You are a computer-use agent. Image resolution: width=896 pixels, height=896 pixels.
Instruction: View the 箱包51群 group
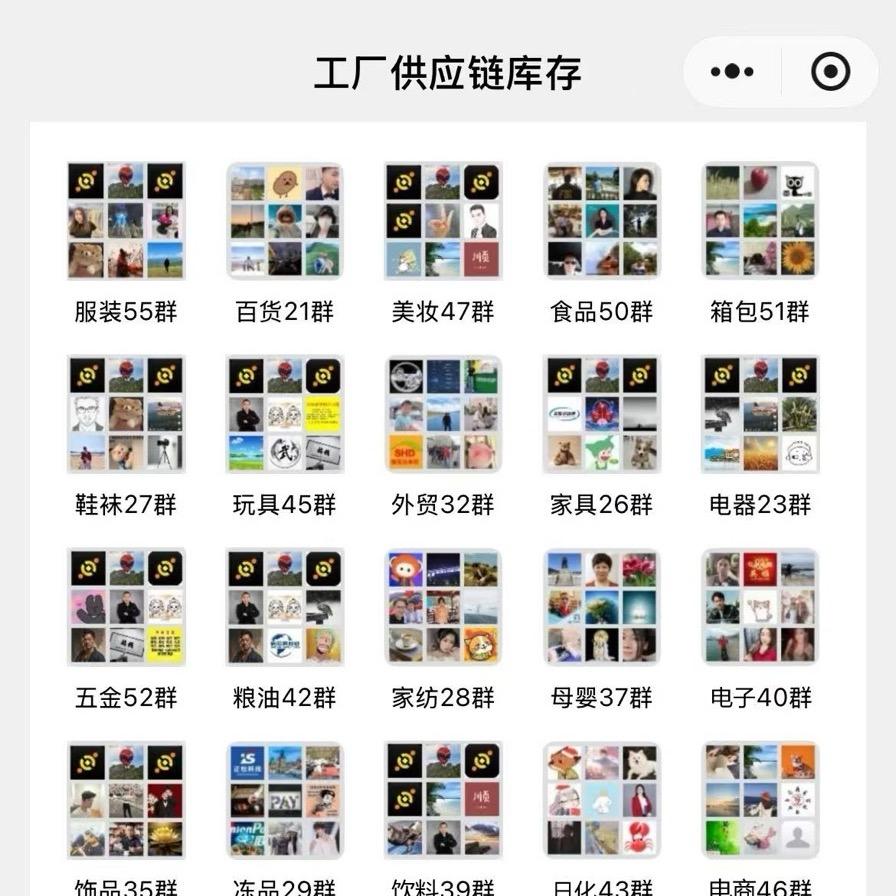(x=760, y=221)
